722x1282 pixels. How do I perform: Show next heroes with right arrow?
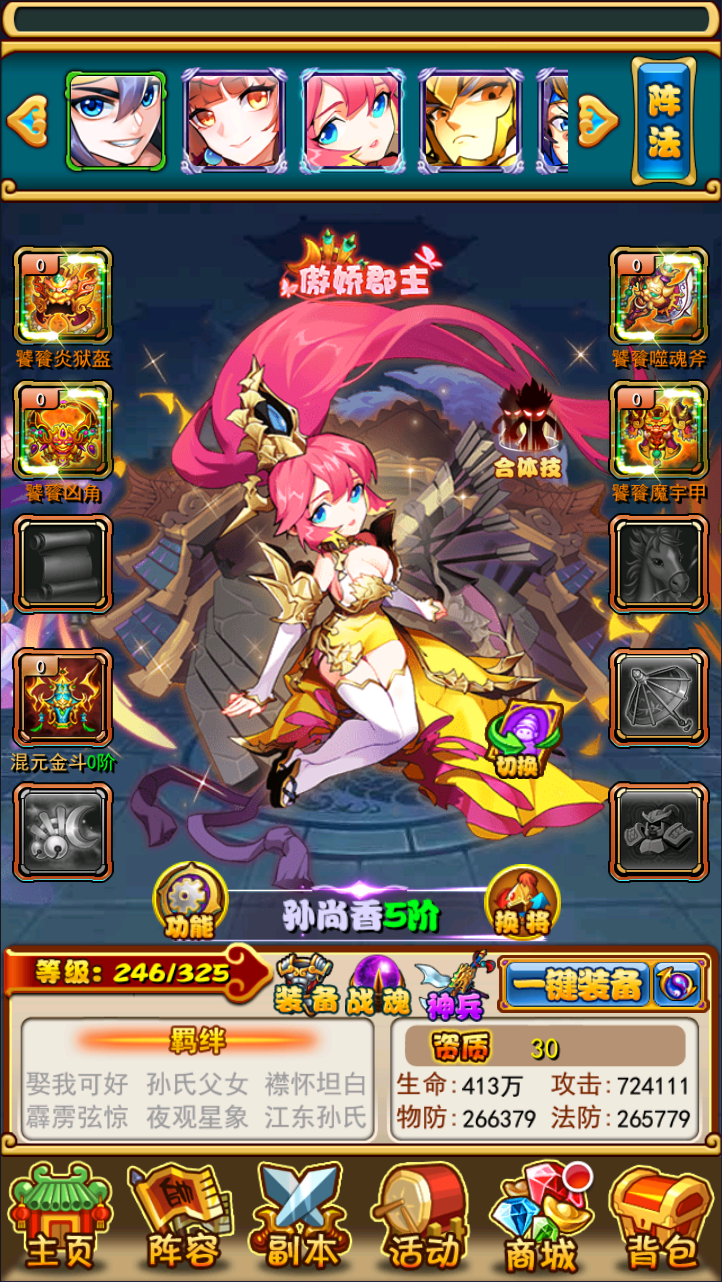coord(598,121)
